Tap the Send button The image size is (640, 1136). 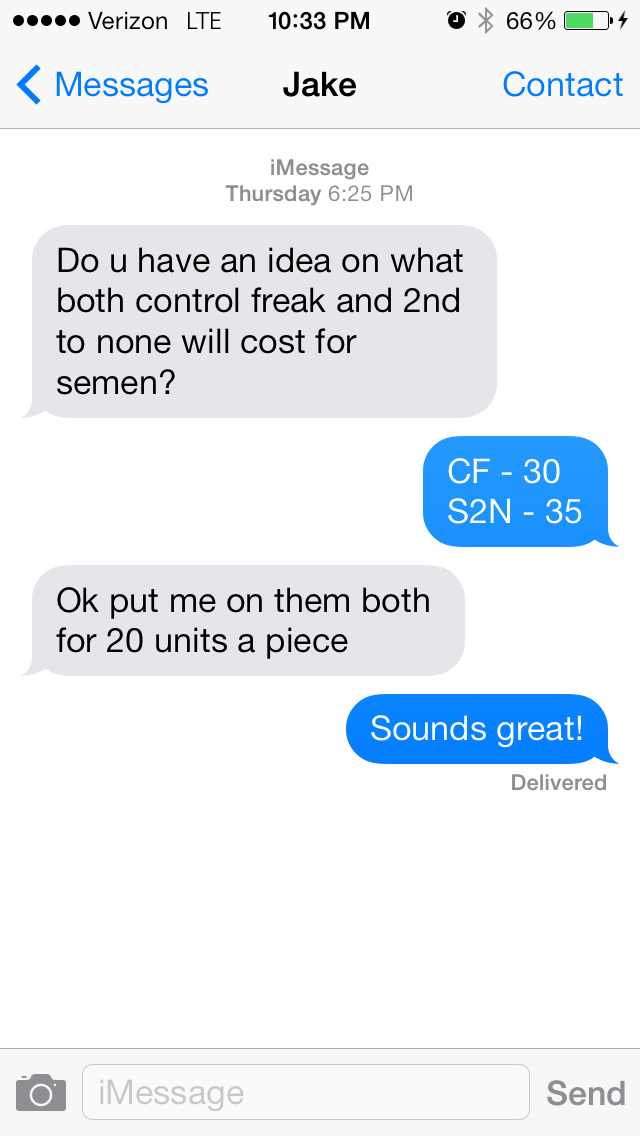tap(585, 1093)
